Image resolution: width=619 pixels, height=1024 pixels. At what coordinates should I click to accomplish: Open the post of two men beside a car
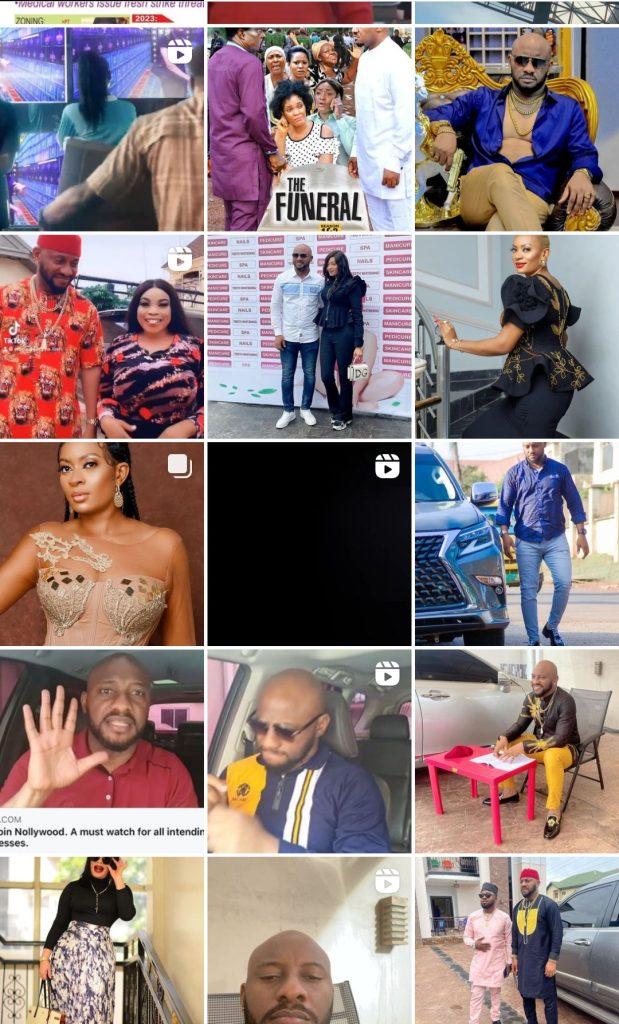click(516, 940)
